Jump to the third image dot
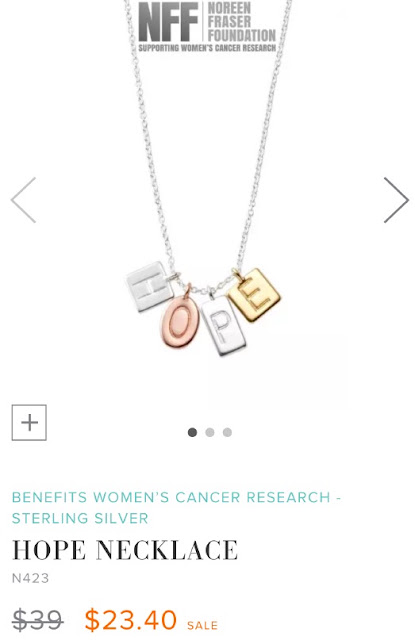Image resolution: width=415 pixels, height=640 pixels. 227,432
